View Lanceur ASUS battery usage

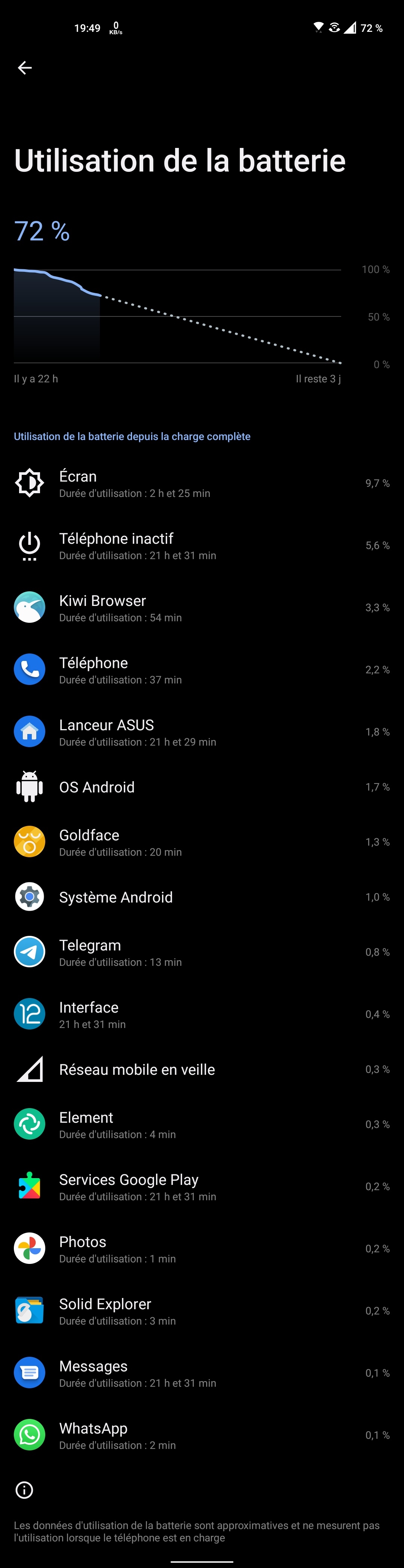click(202, 732)
